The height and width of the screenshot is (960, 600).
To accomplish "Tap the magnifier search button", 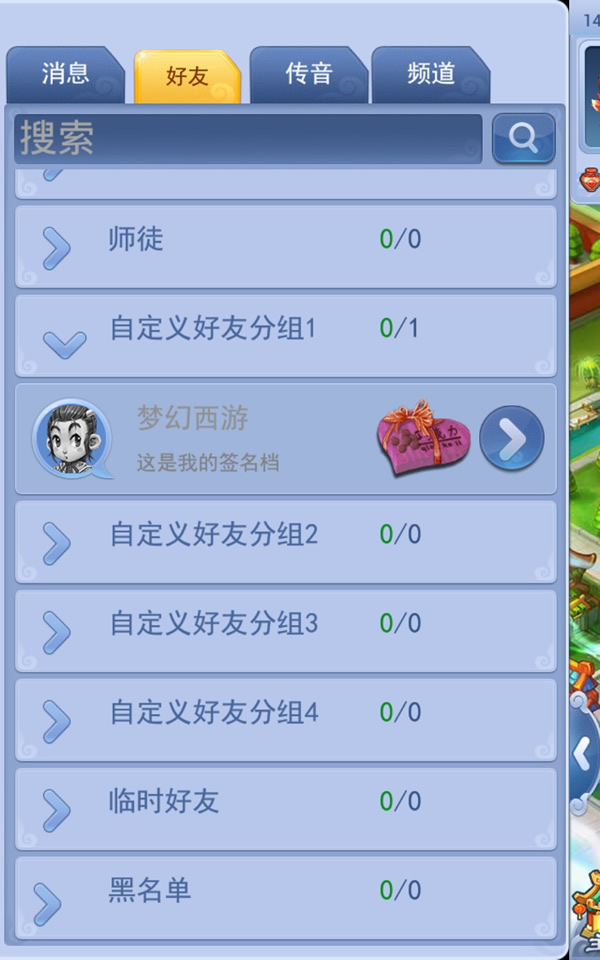I will pos(523,139).
